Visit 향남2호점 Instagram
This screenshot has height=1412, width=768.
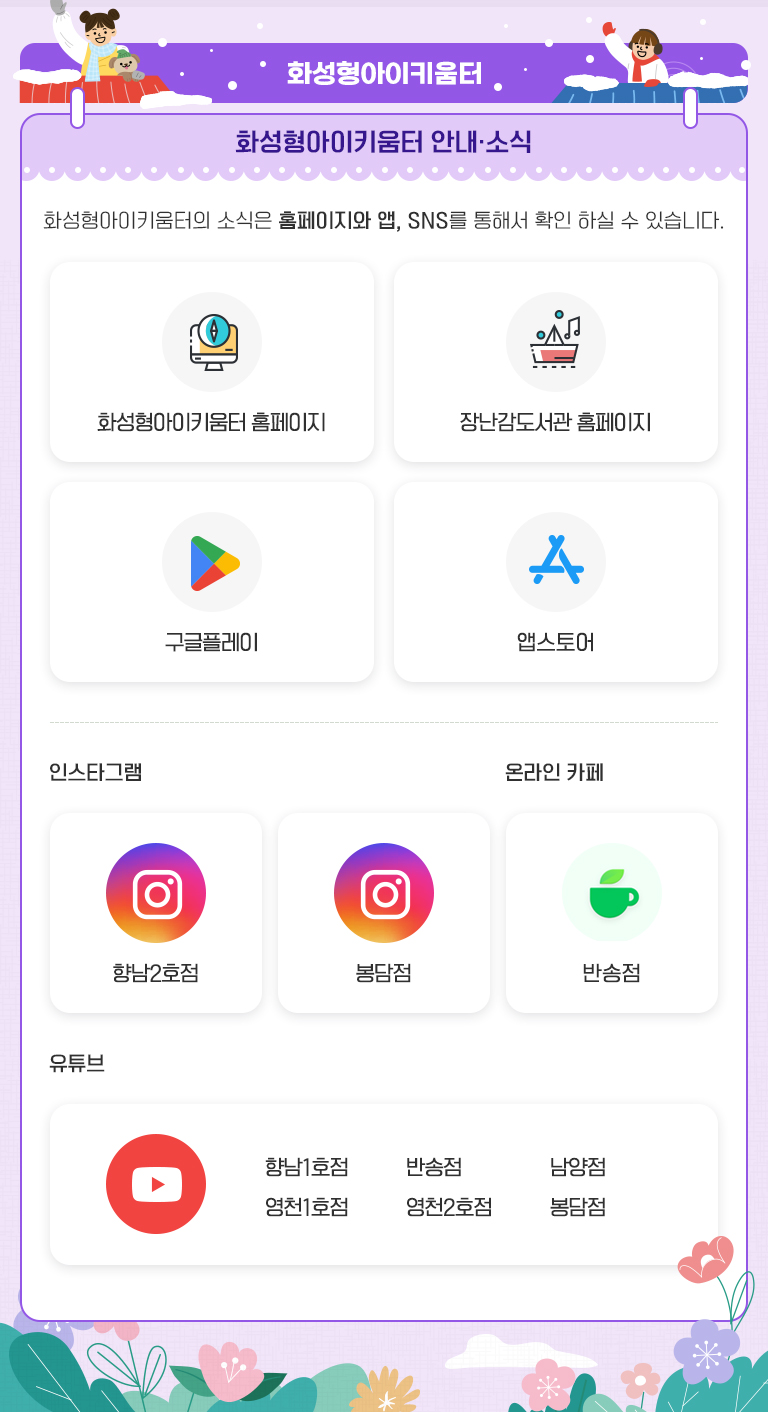[x=156, y=912]
